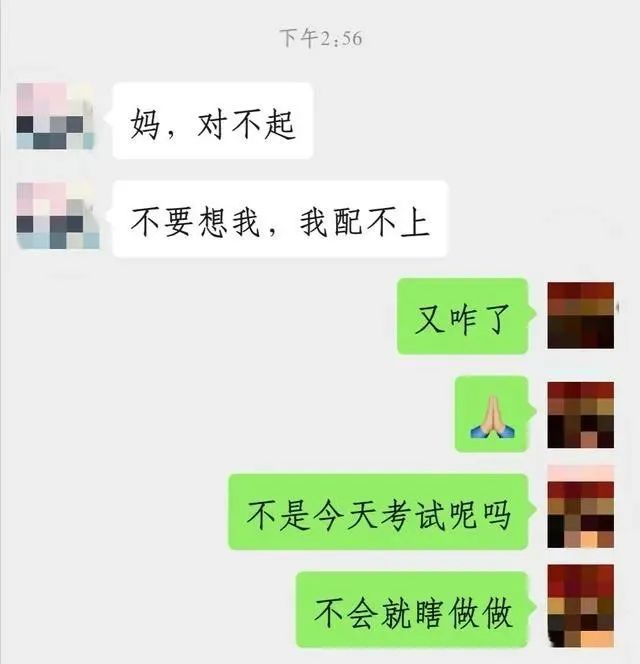Open sender's avatar beside "妈，对不起"
Image resolution: width=640 pixels, height=664 pixels.
pyautogui.click(x=55, y=116)
